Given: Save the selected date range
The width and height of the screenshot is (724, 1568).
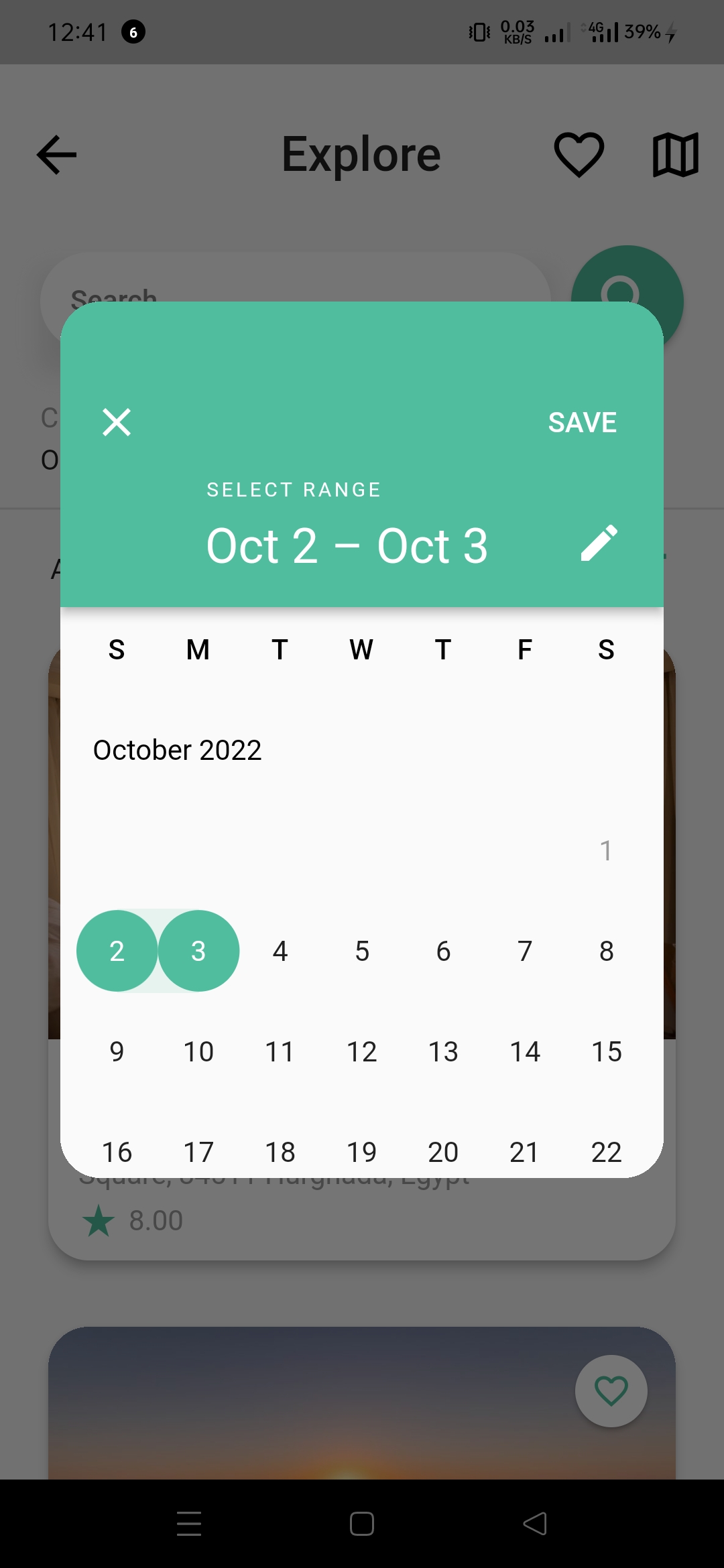Looking at the screenshot, I should click(582, 423).
